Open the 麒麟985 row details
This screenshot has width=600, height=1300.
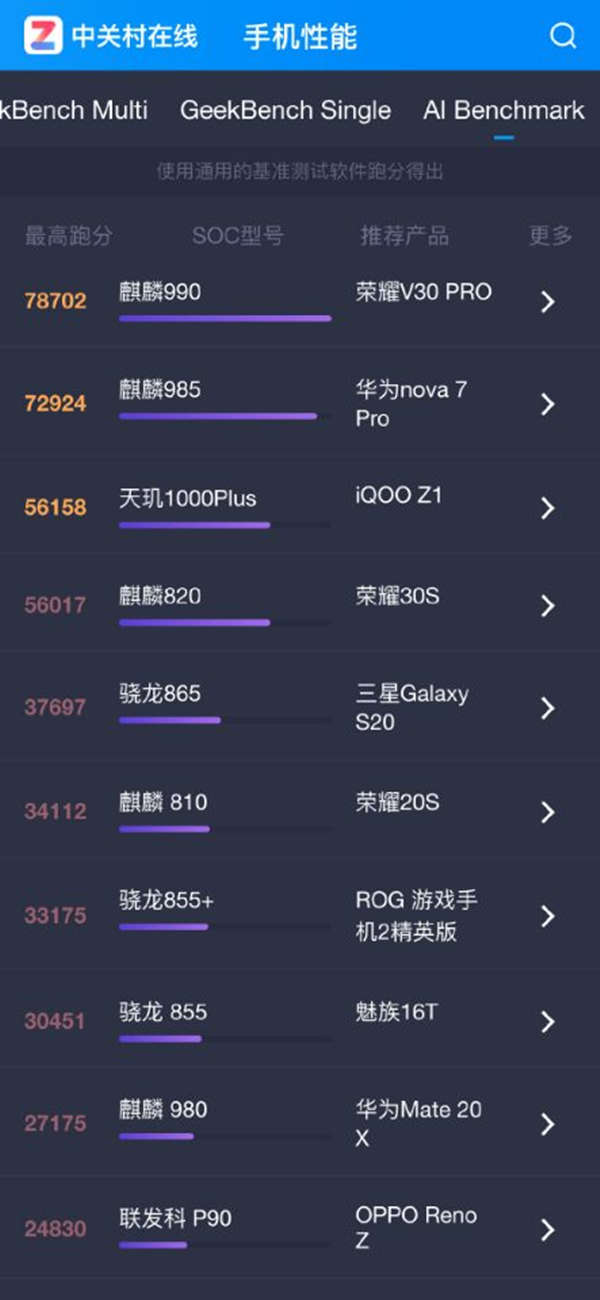(x=300, y=403)
